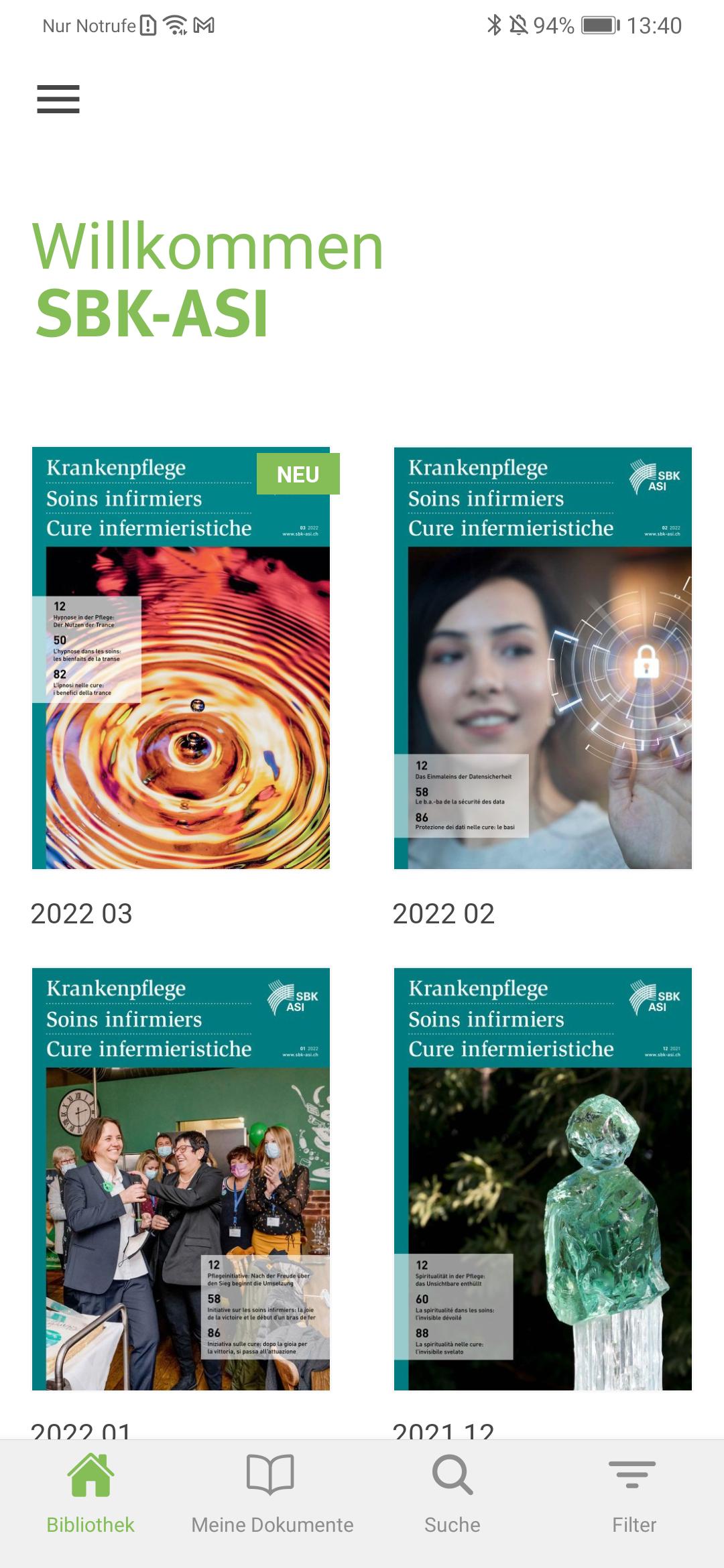Open the Filter tab
Screen dimensions: 724x1568
(633, 1493)
